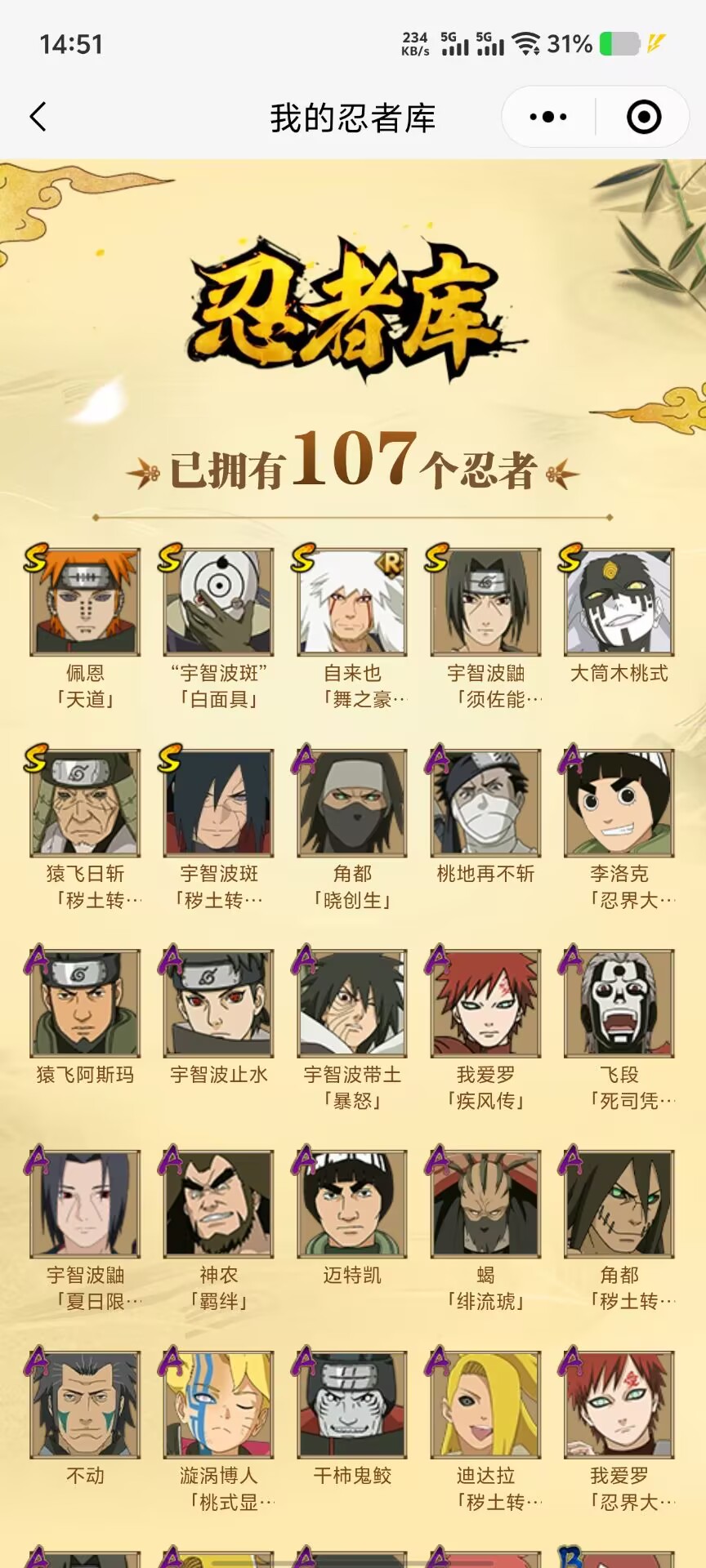View 自来也「舞之豪…」ninja card

(x=352, y=603)
